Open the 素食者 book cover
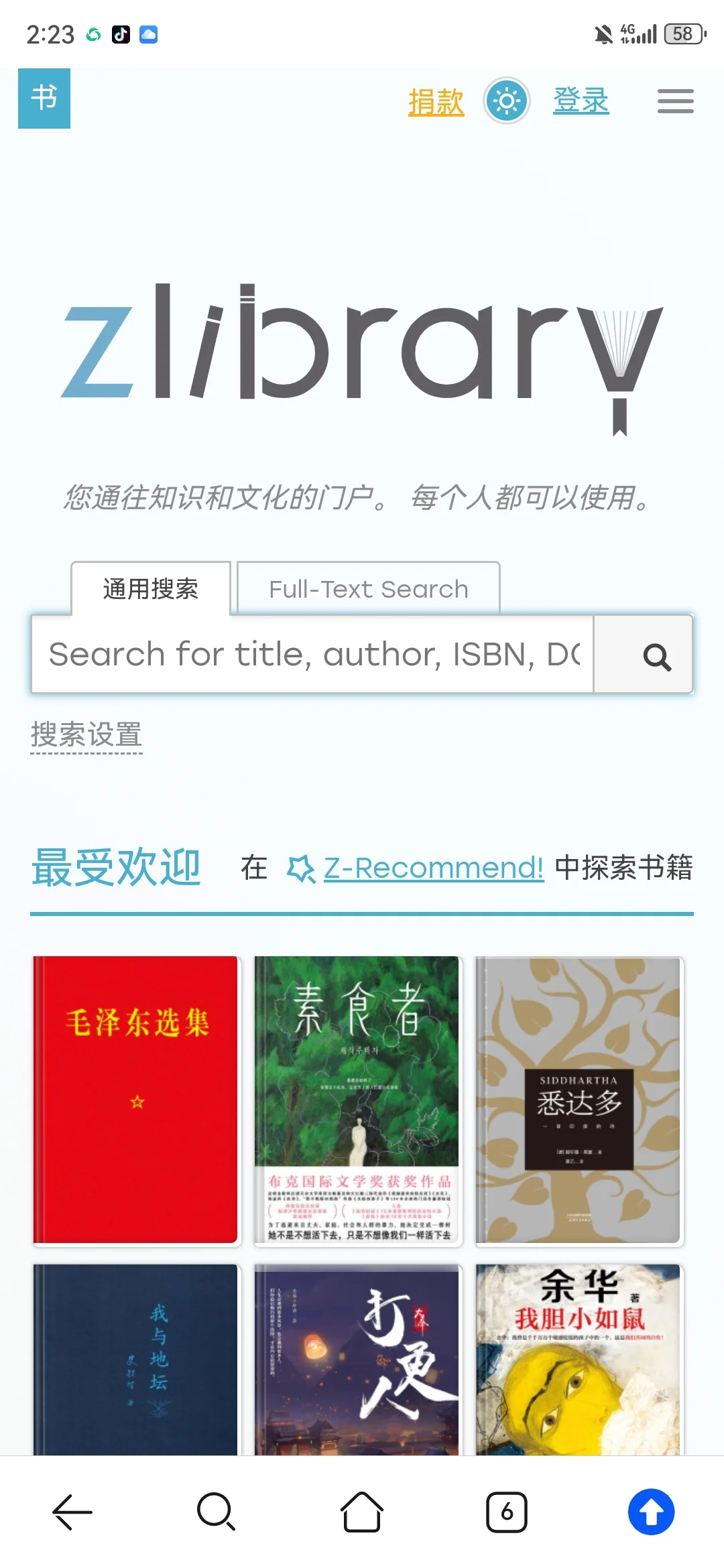 tap(357, 1100)
